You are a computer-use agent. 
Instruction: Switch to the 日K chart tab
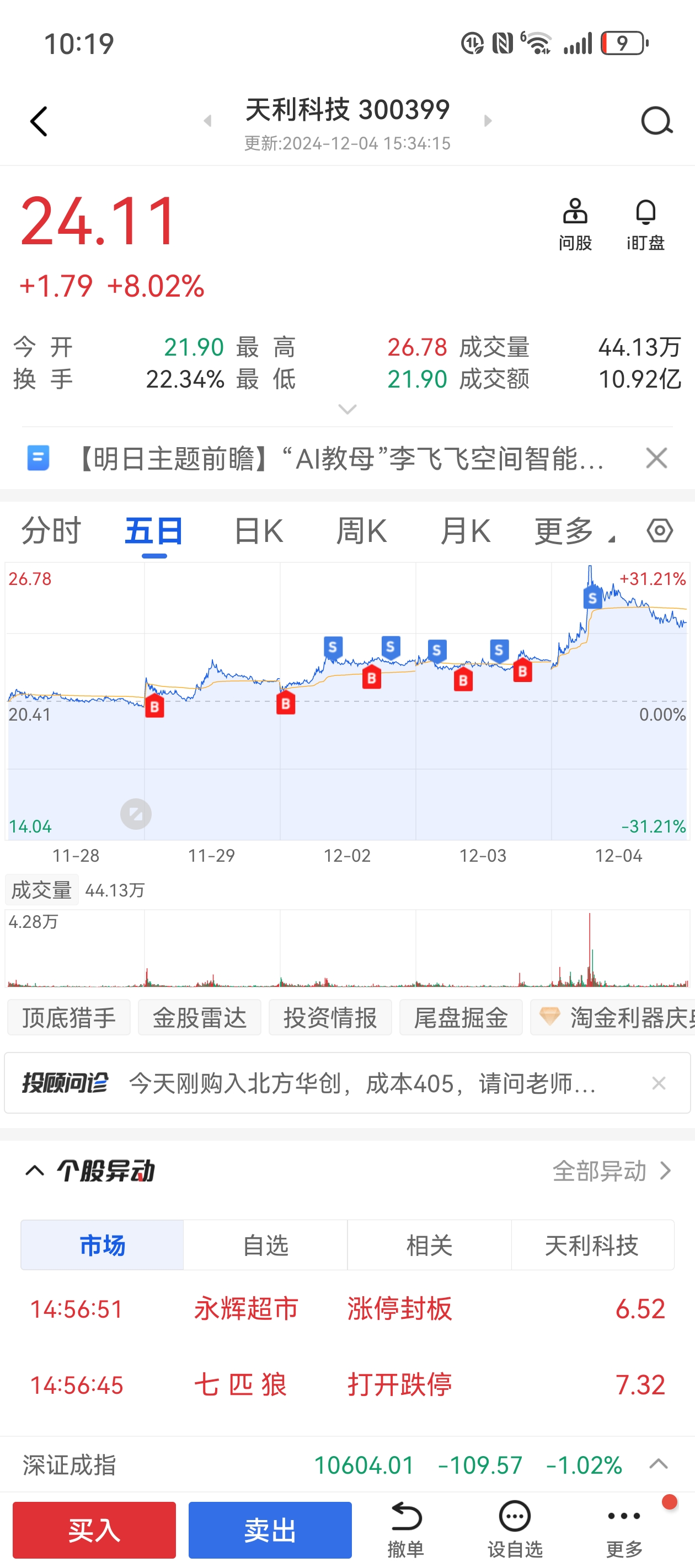pos(258,530)
